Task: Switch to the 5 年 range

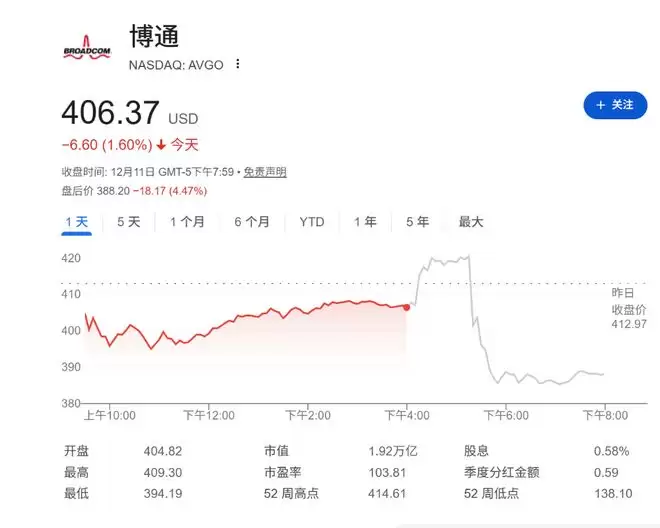Action: tap(417, 222)
